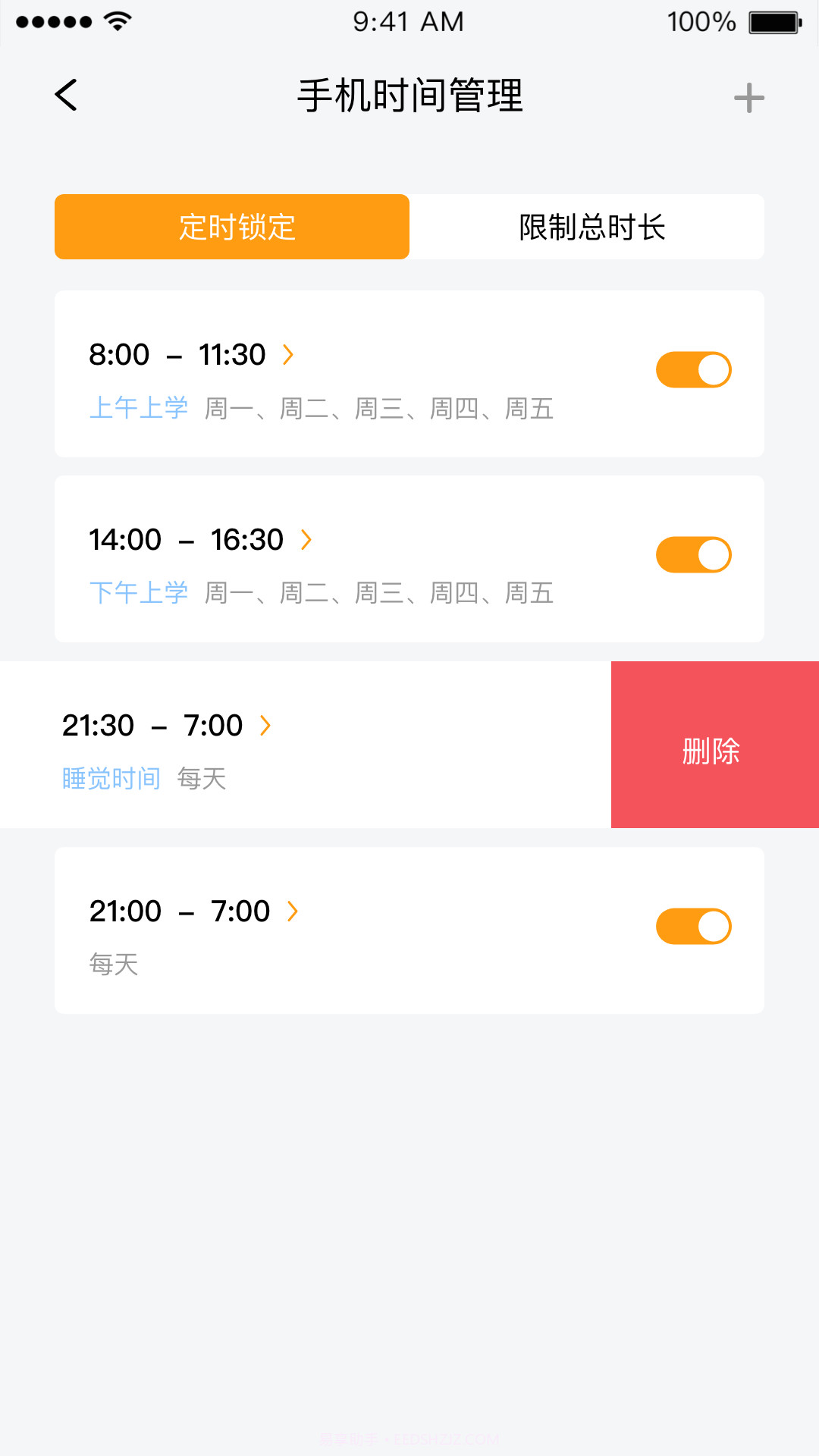Switch to the 限制总时长 tab

coord(591,227)
